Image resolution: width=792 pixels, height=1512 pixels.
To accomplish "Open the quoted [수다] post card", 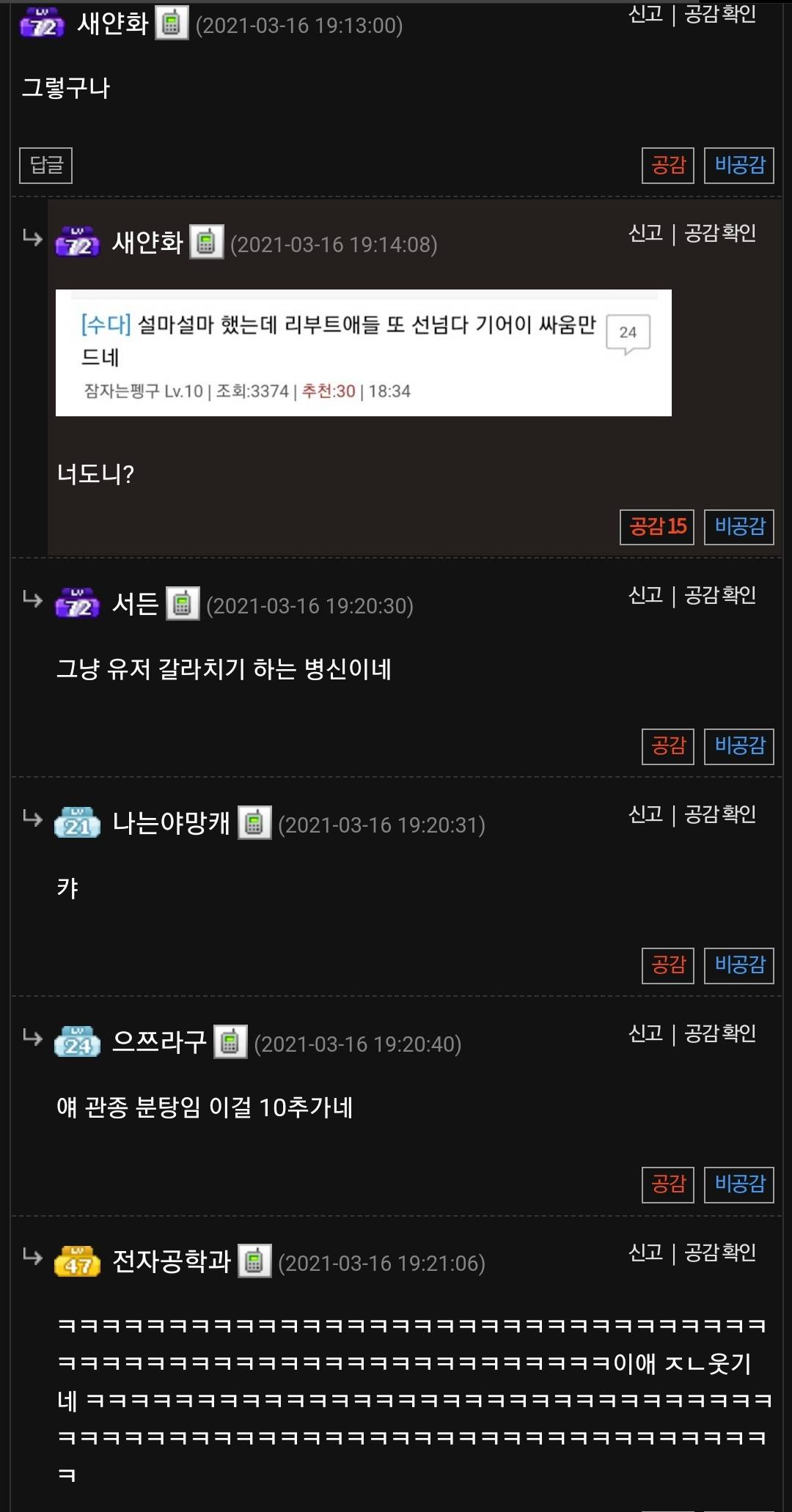I will coord(363,353).
